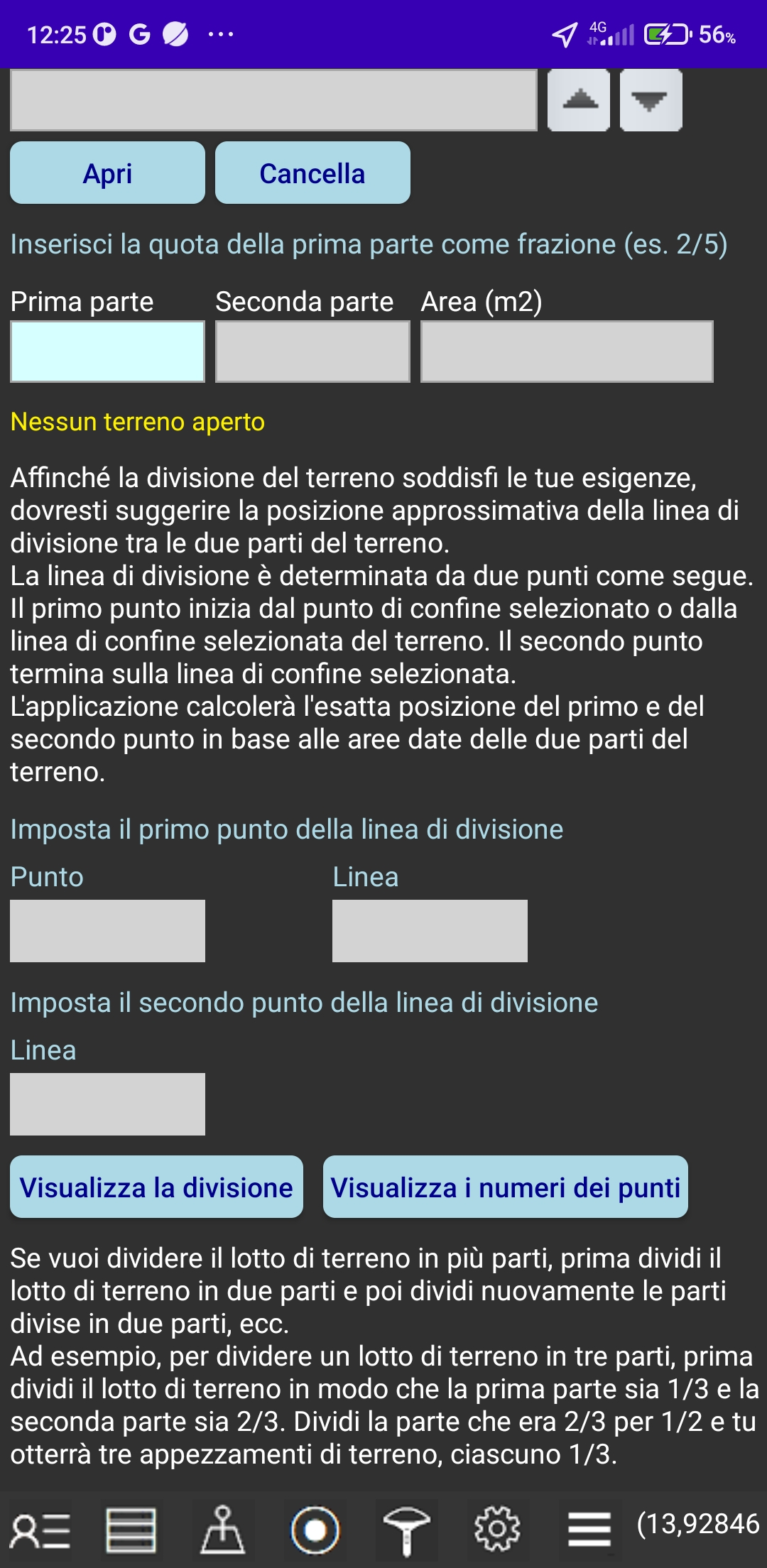
Task: Tap the large text field at the top
Action: tap(273, 100)
